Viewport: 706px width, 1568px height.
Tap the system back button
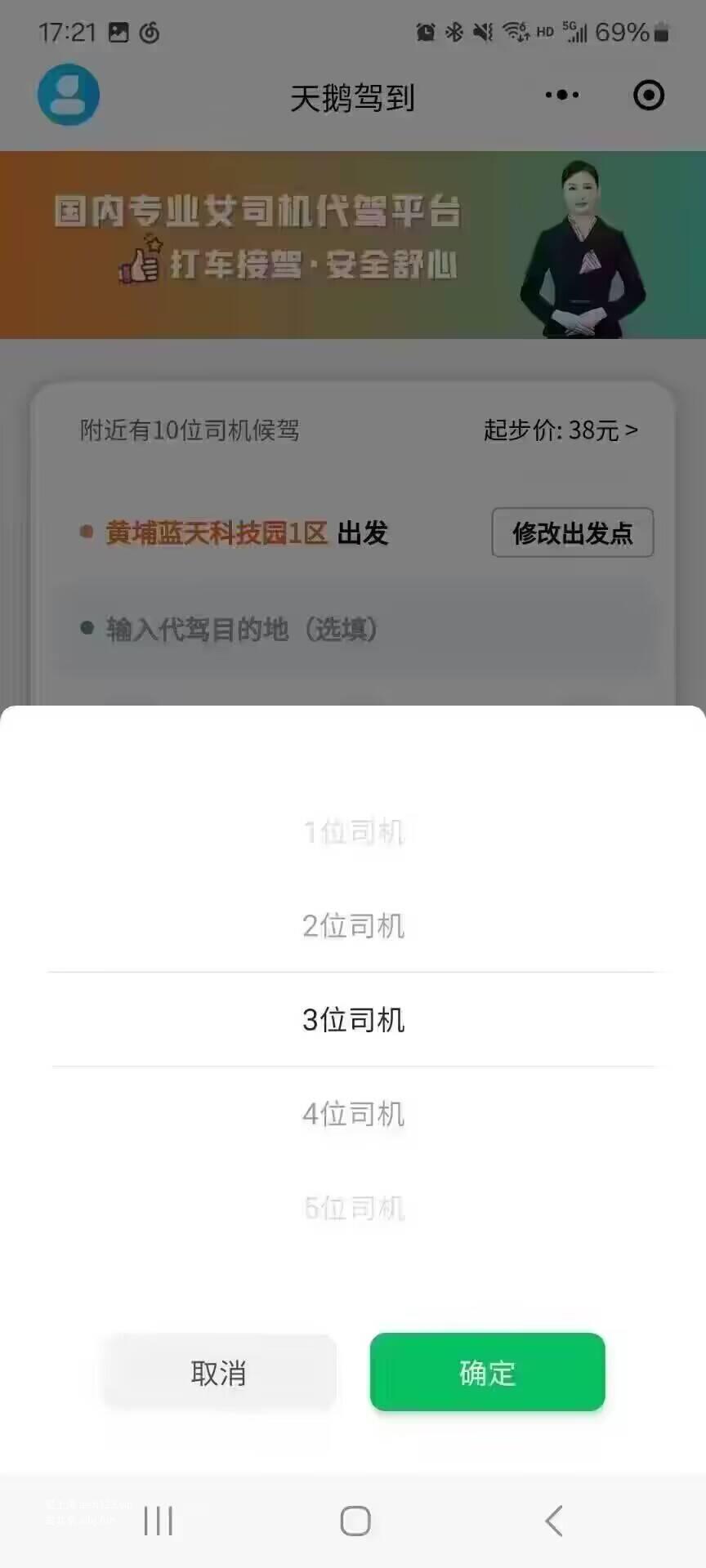click(x=554, y=1521)
